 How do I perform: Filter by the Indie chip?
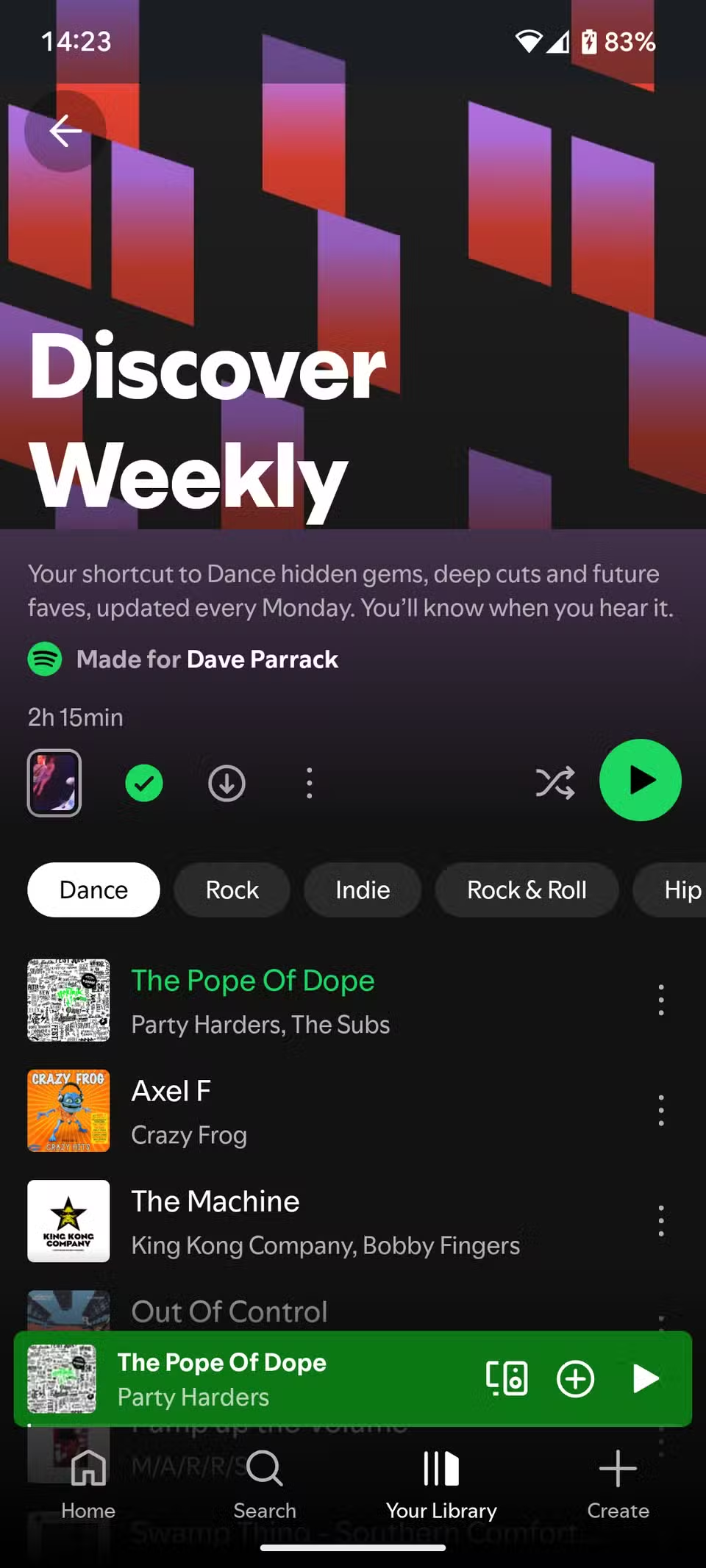click(363, 889)
